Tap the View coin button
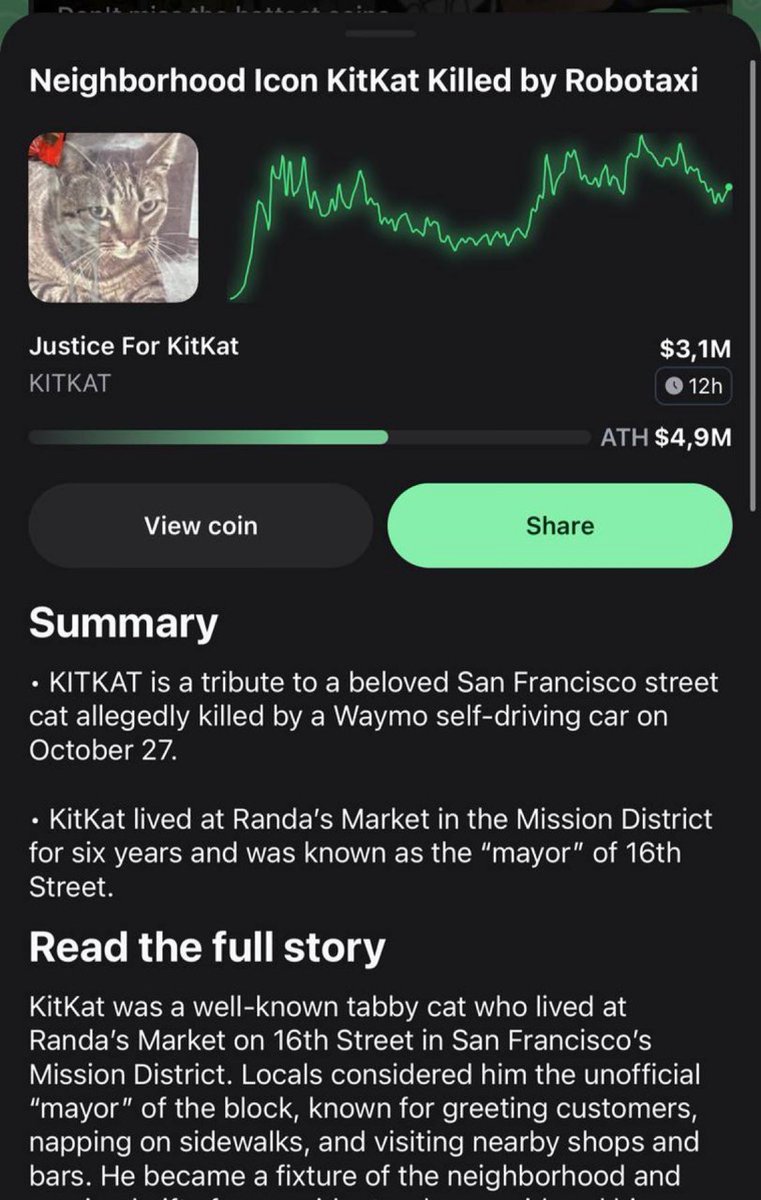The height and width of the screenshot is (1200, 761). tap(200, 526)
